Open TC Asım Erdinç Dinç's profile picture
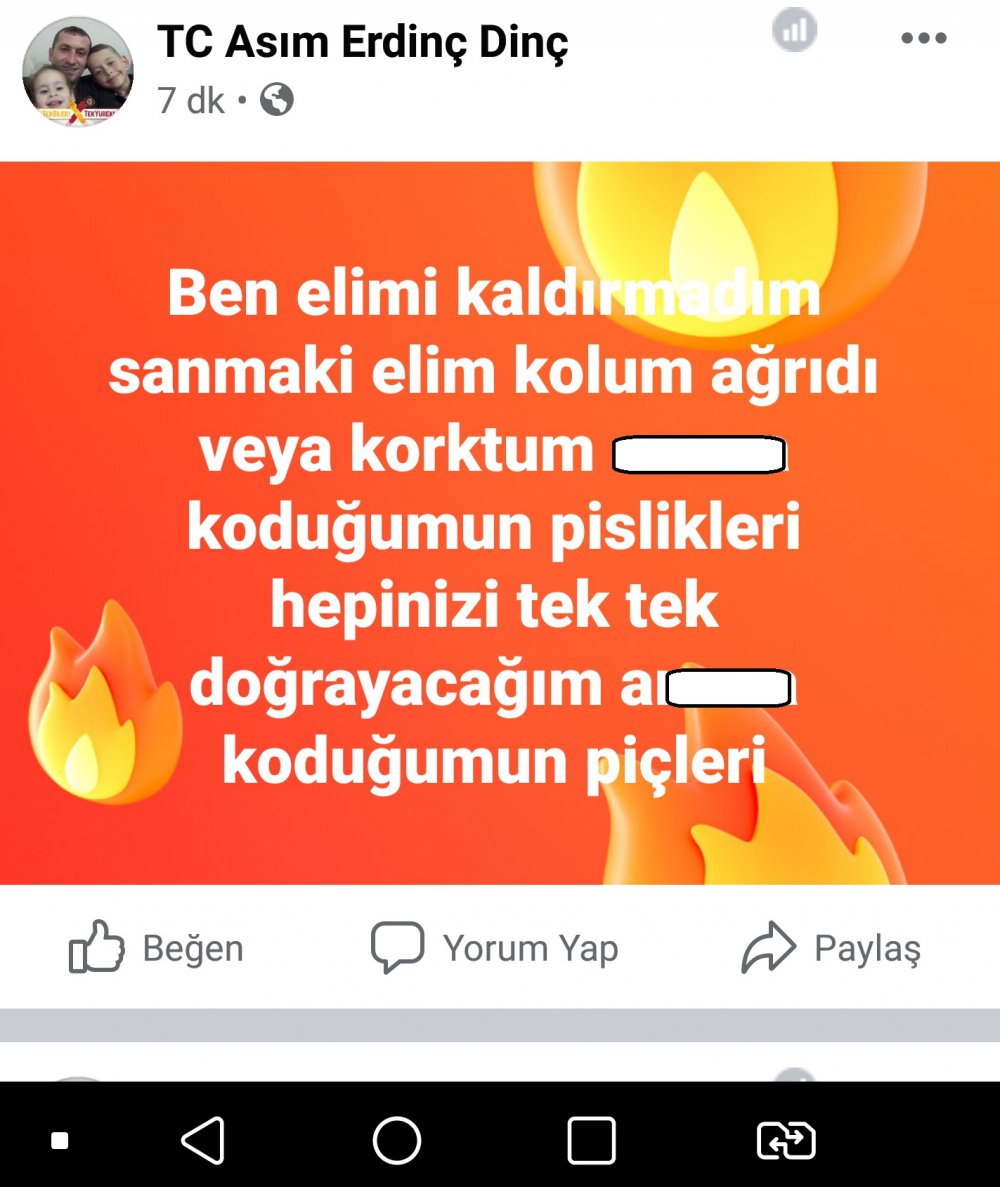 [x=78, y=71]
